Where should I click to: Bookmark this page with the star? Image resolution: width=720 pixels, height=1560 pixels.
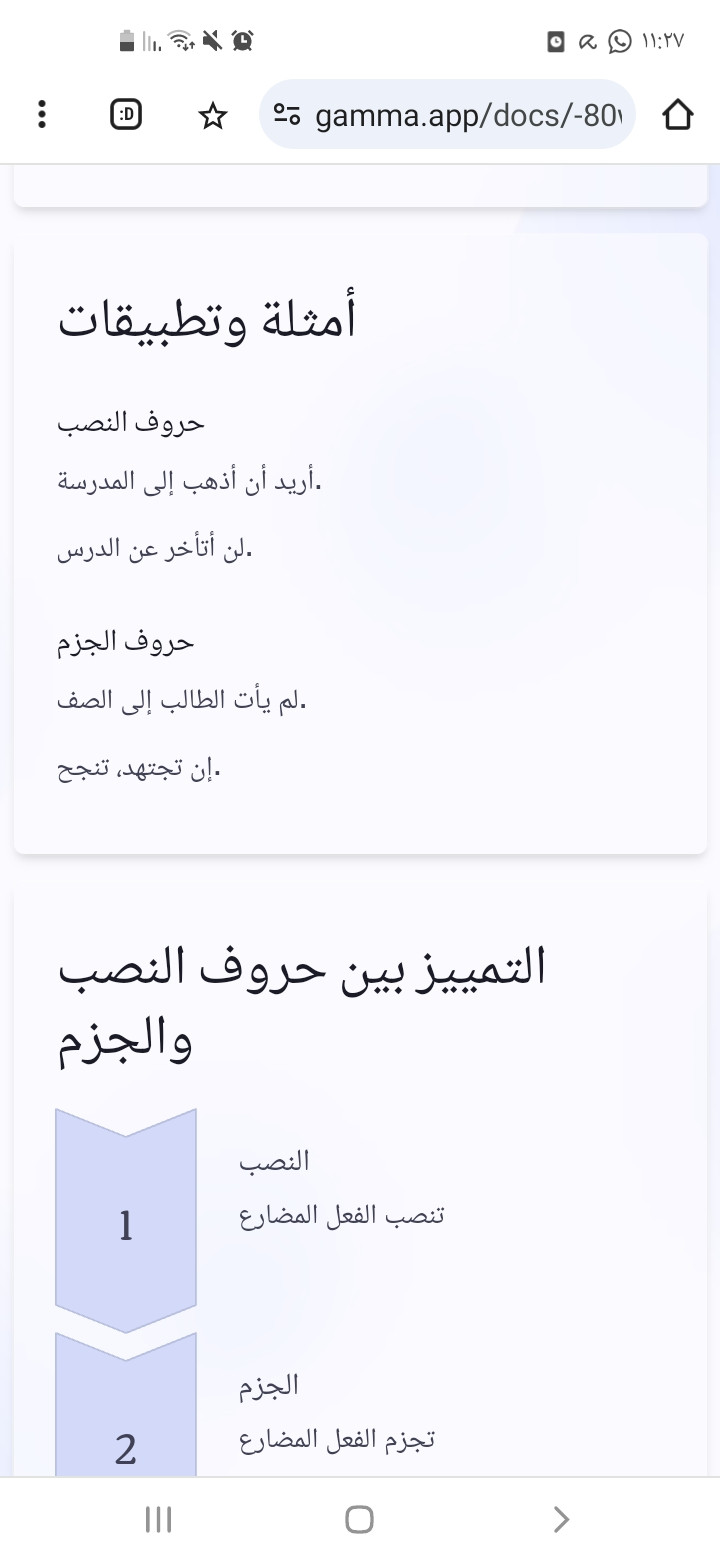pyautogui.click(x=212, y=116)
